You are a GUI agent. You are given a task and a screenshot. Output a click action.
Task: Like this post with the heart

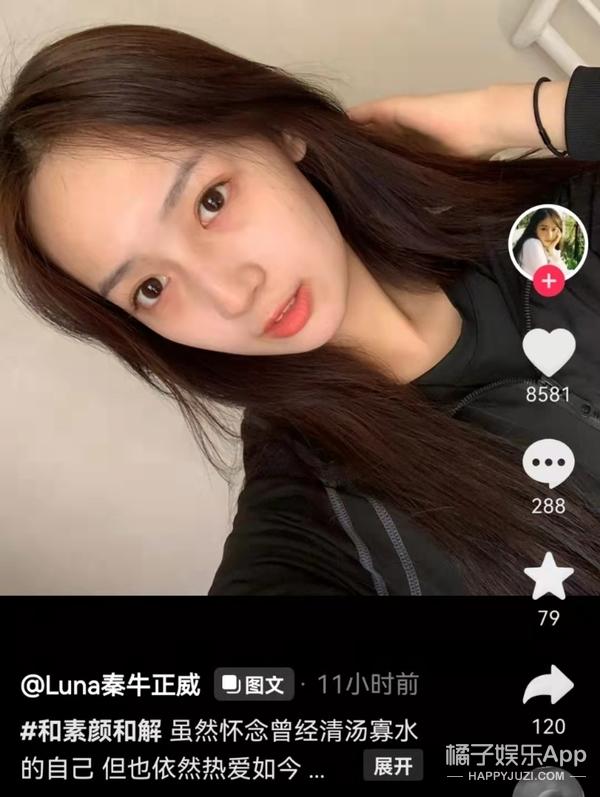pyautogui.click(x=548, y=353)
